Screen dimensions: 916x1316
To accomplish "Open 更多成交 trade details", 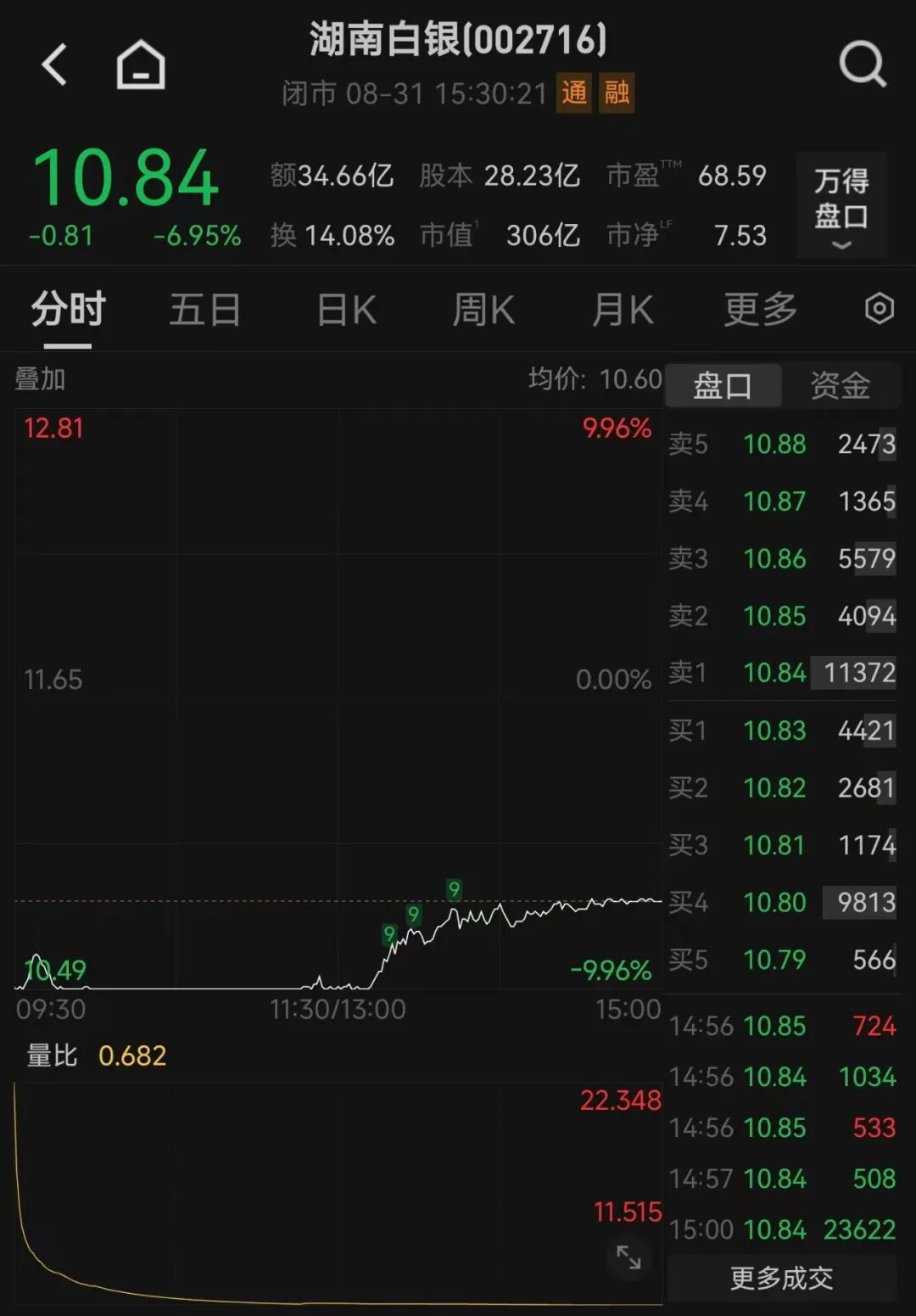I will coord(782,1278).
